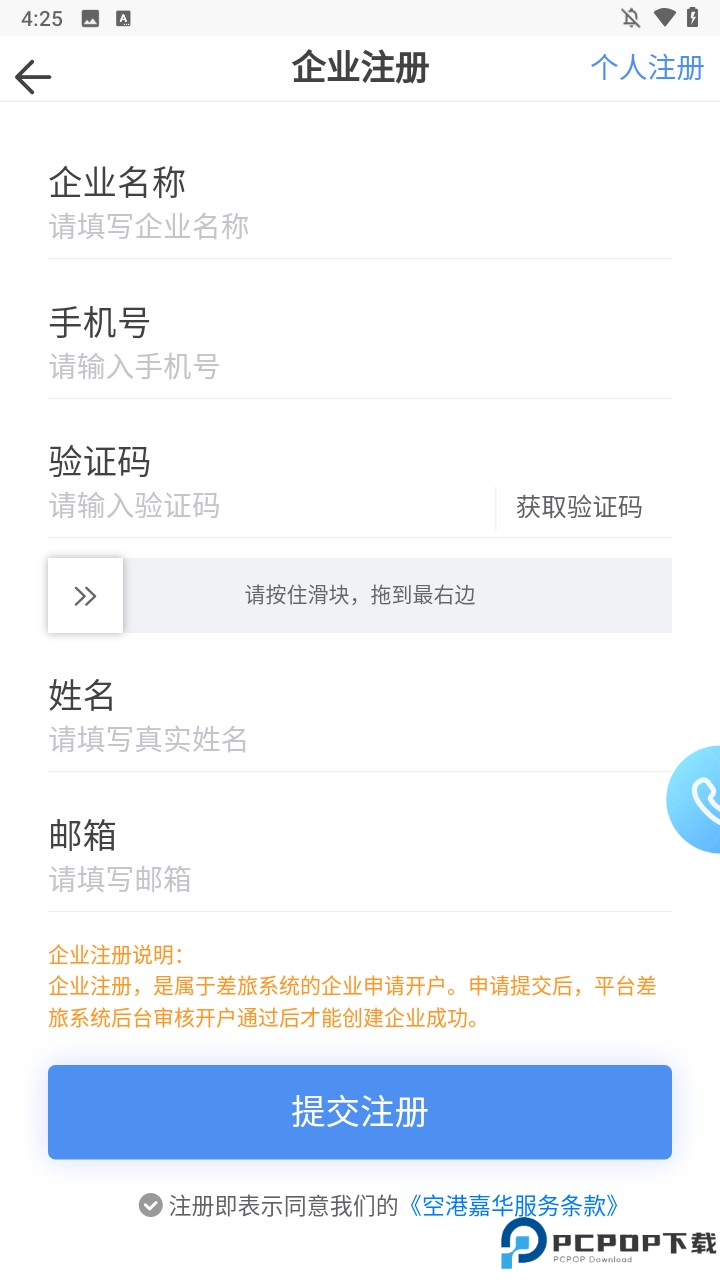Select the 企业注册 page title
The height and width of the screenshot is (1280, 720).
point(359,69)
